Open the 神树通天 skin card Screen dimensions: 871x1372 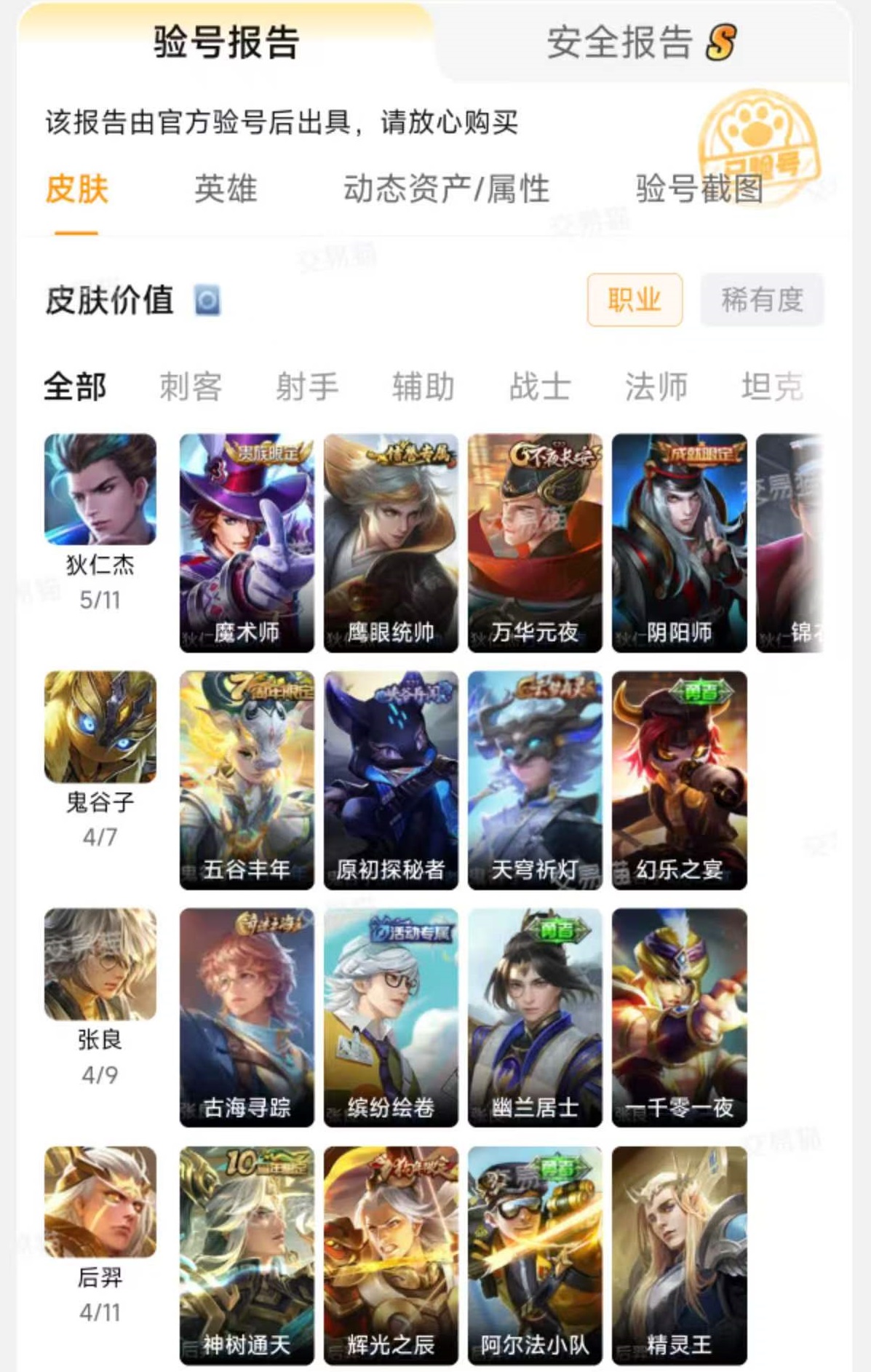[x=247, y=1255]
